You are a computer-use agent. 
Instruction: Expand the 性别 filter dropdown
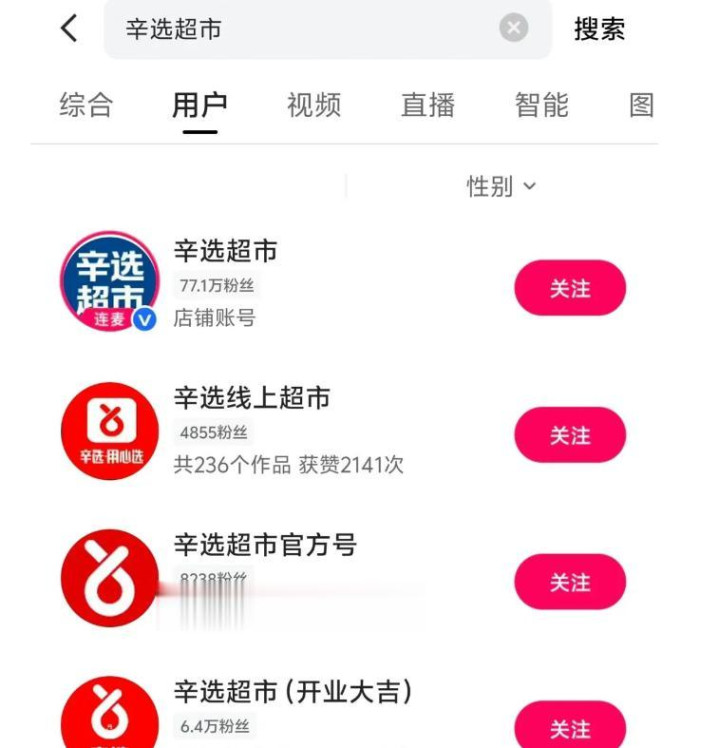pos(501,186)
